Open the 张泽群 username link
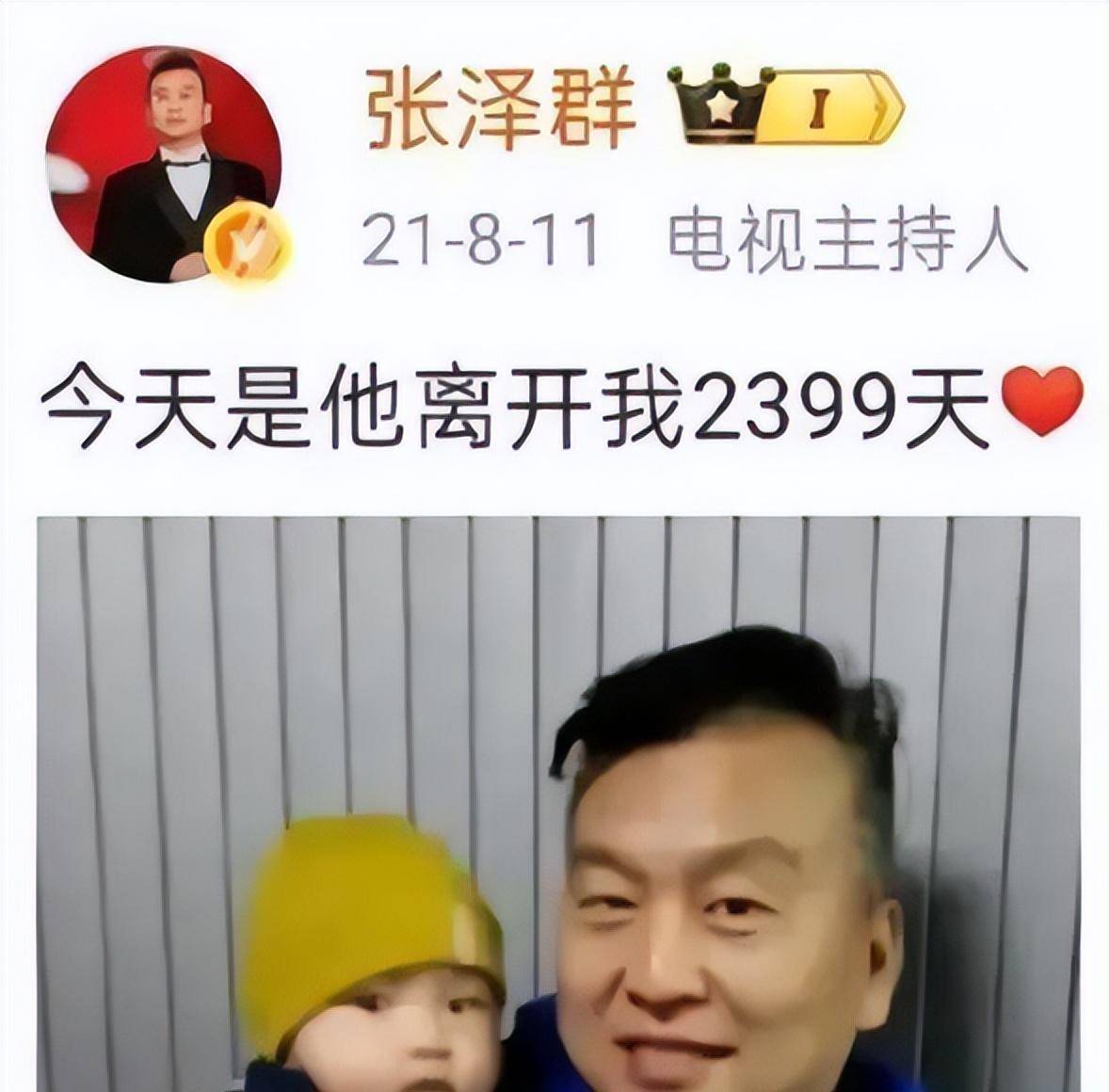 (500, 109)
